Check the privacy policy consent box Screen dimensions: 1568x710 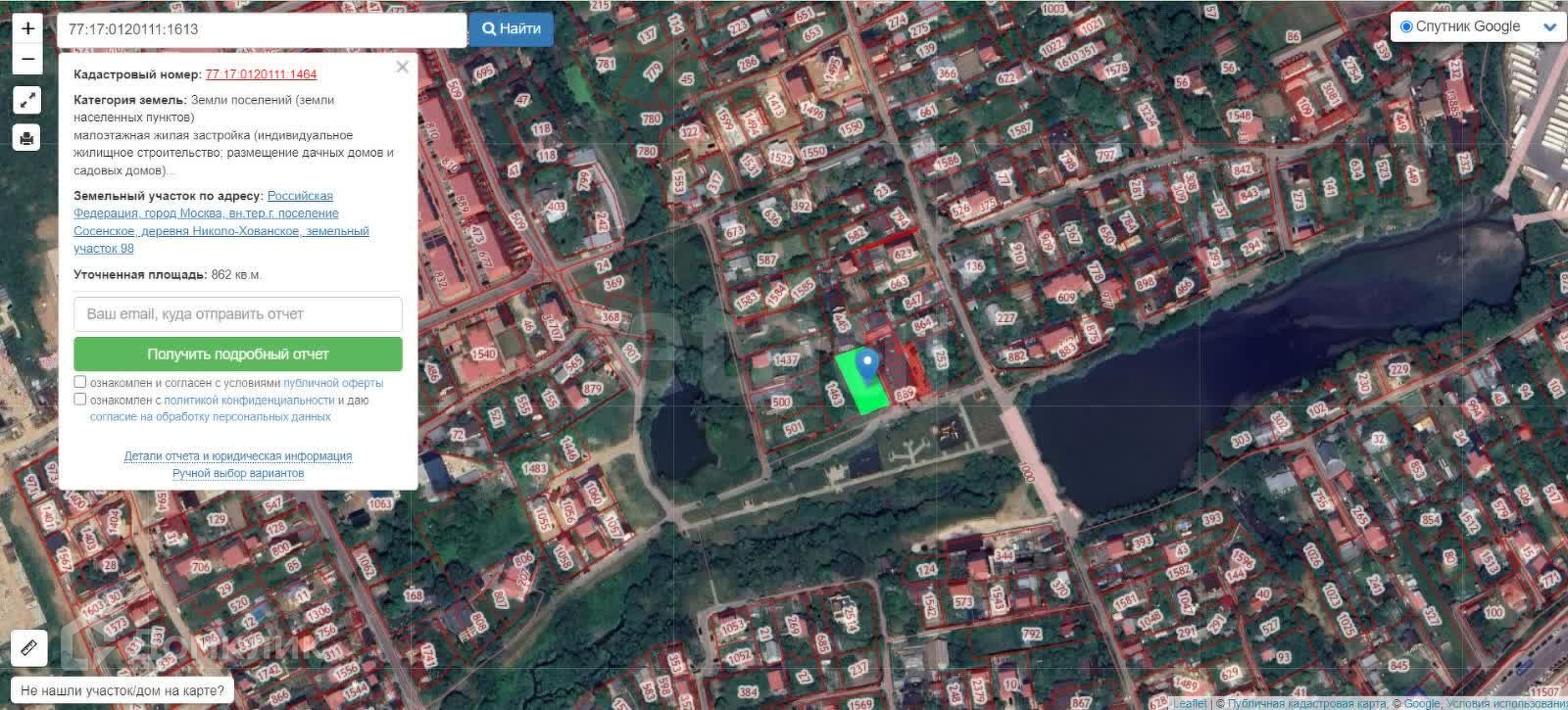[80, 400]
